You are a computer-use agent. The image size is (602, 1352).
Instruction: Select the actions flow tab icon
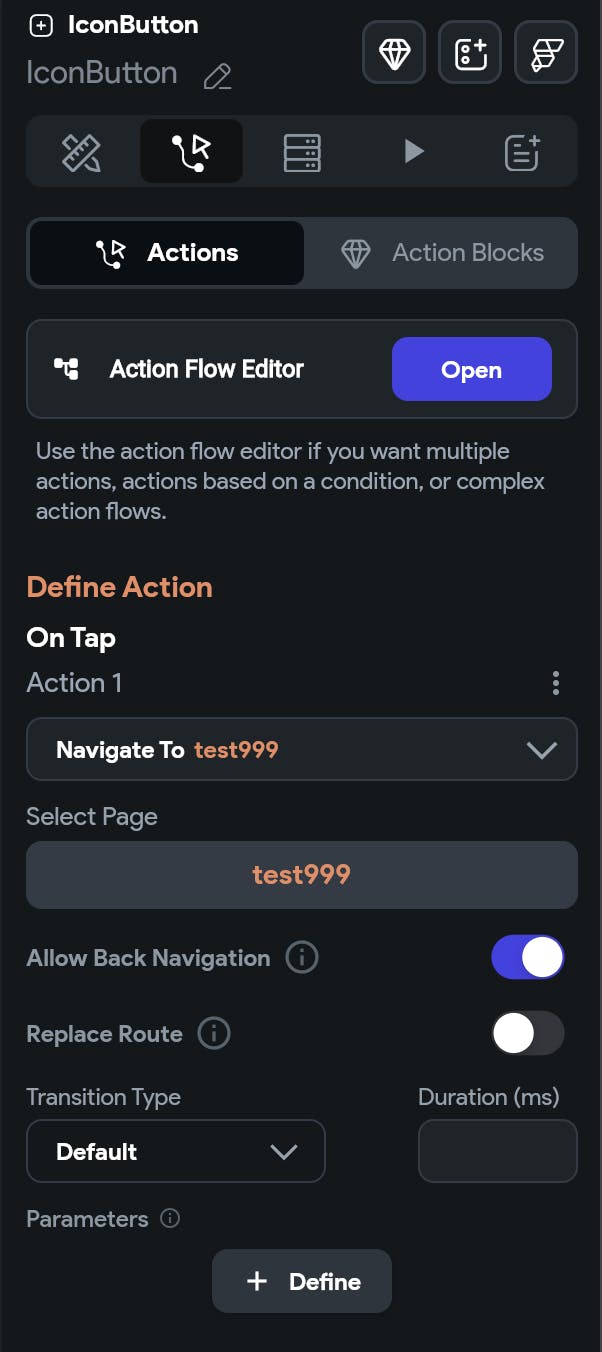[x=191, y=152]
